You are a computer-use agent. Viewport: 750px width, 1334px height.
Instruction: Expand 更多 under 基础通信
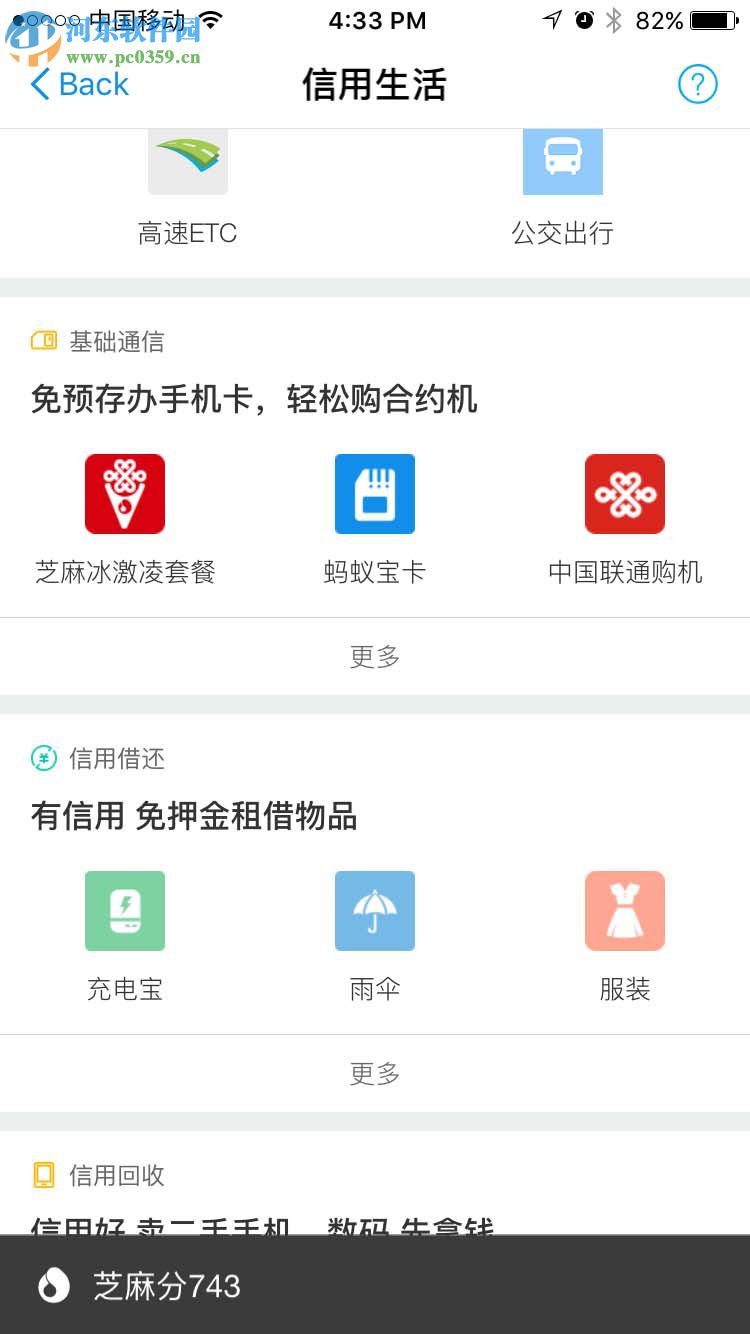(x=375, y=657)
